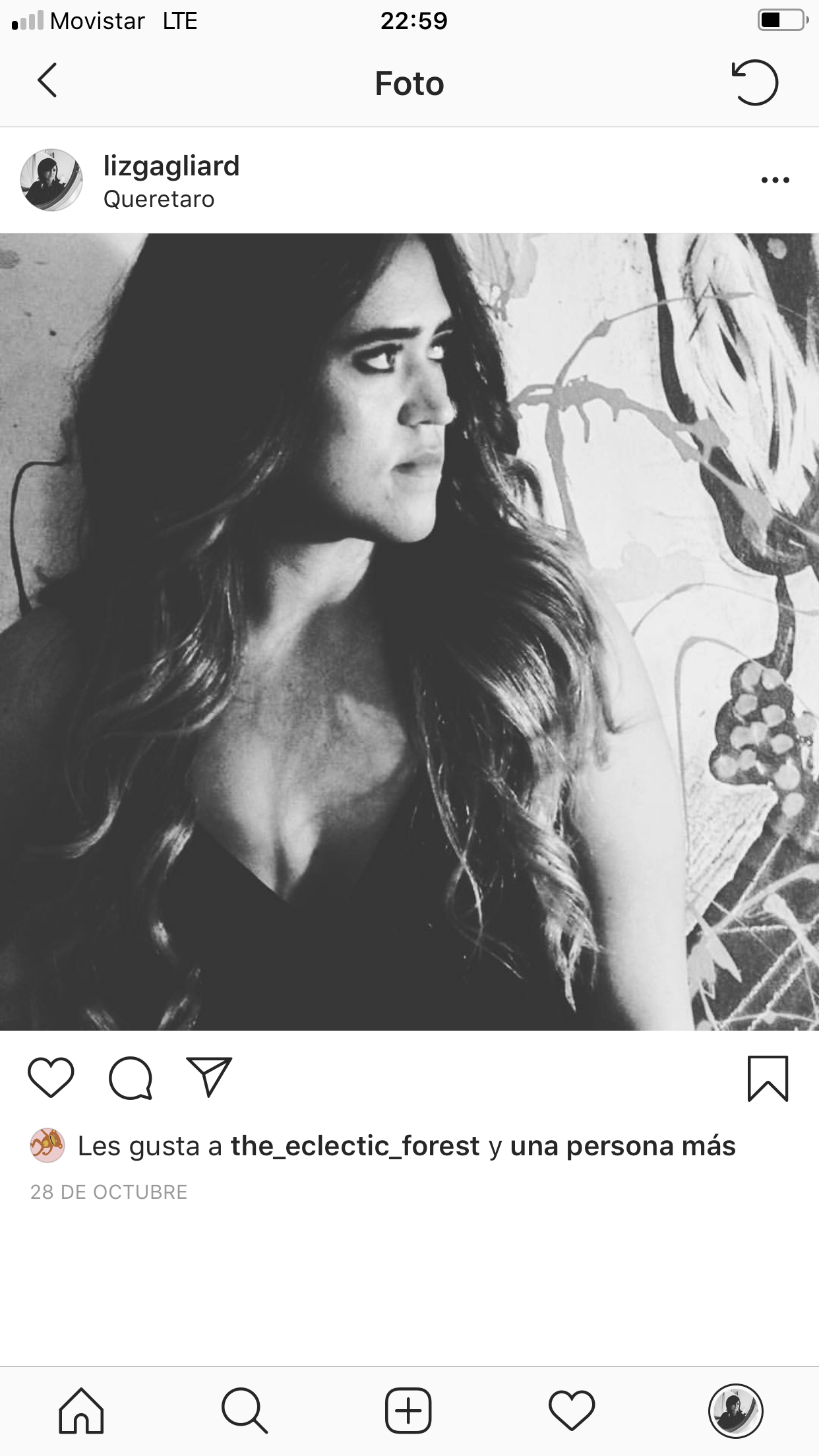Refresh the photo with the reload icon
This screenshot has width=819, height=1456.
point(755,82)
